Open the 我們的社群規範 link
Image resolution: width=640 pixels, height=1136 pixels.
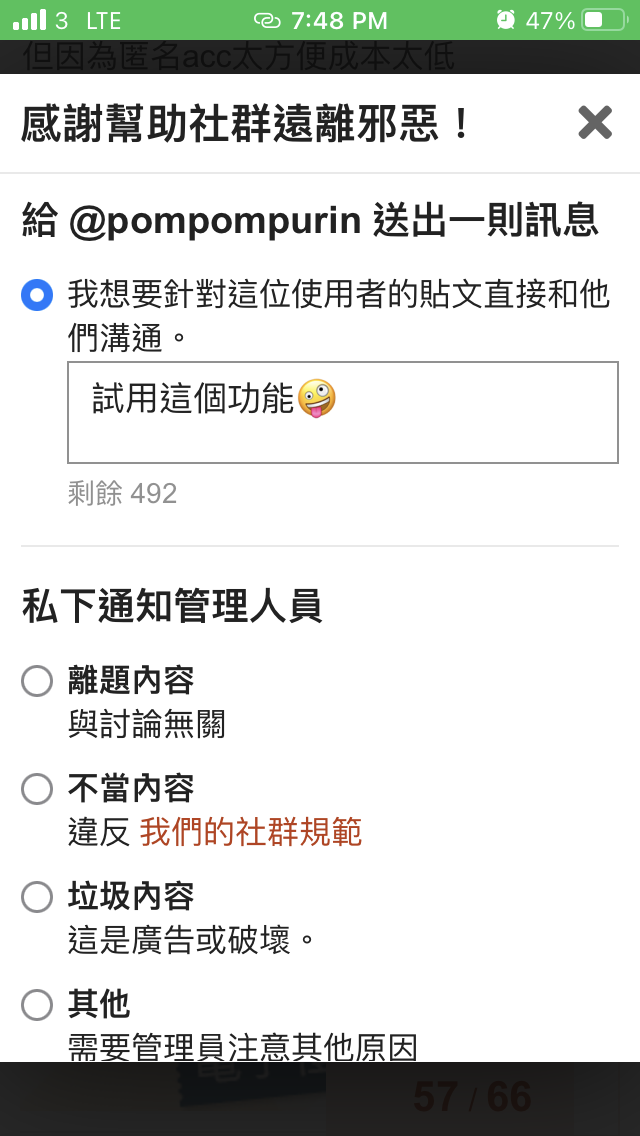pos(251,832)
